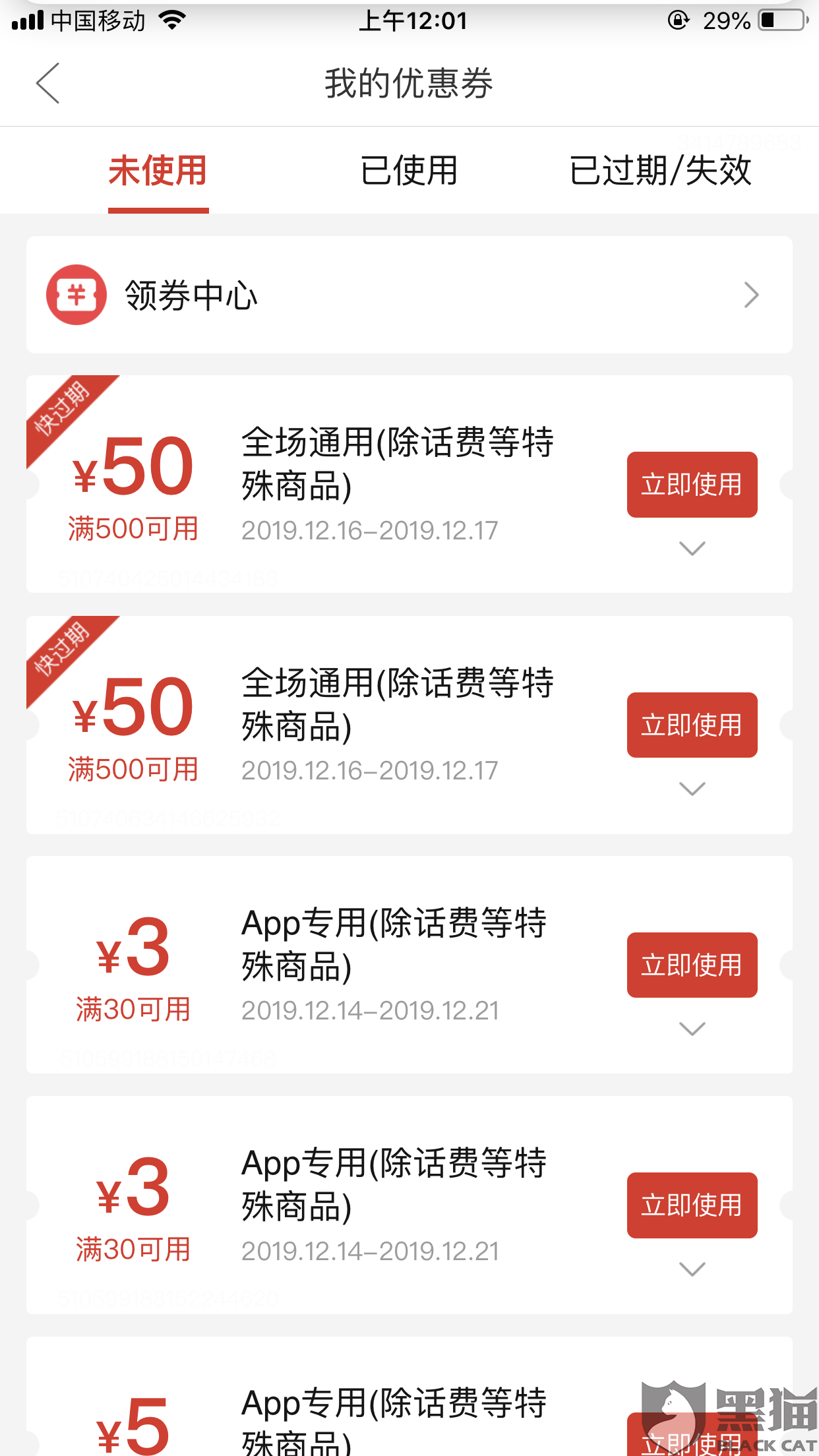The image size is (819, 1456).
Task: Use the first ¥3 满30可用 coupon now
Action: point(692,965)
